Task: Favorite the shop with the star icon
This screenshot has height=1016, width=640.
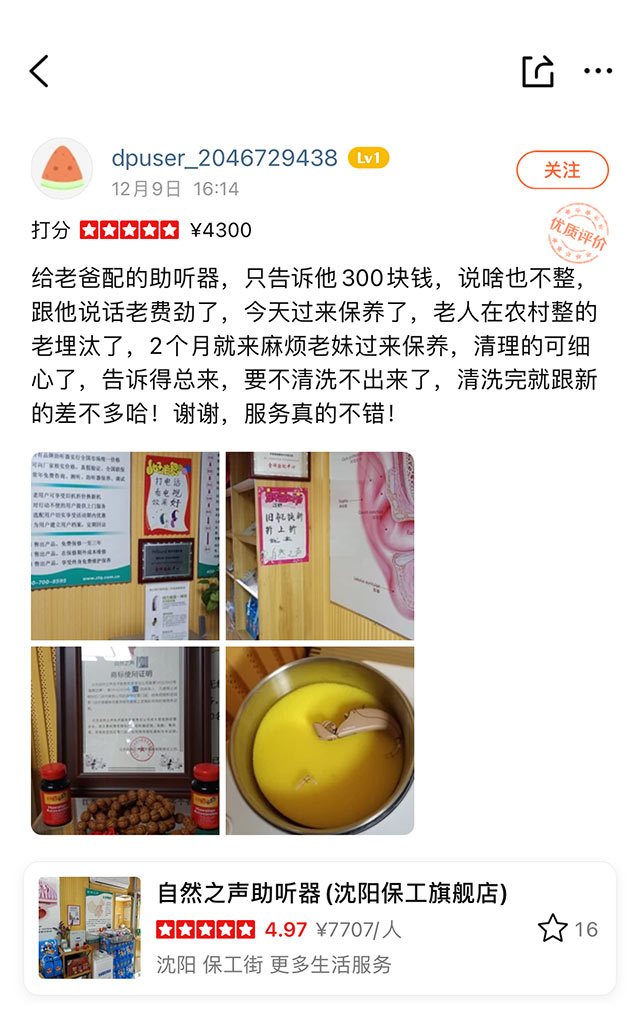Action: [x=553, y=929]
